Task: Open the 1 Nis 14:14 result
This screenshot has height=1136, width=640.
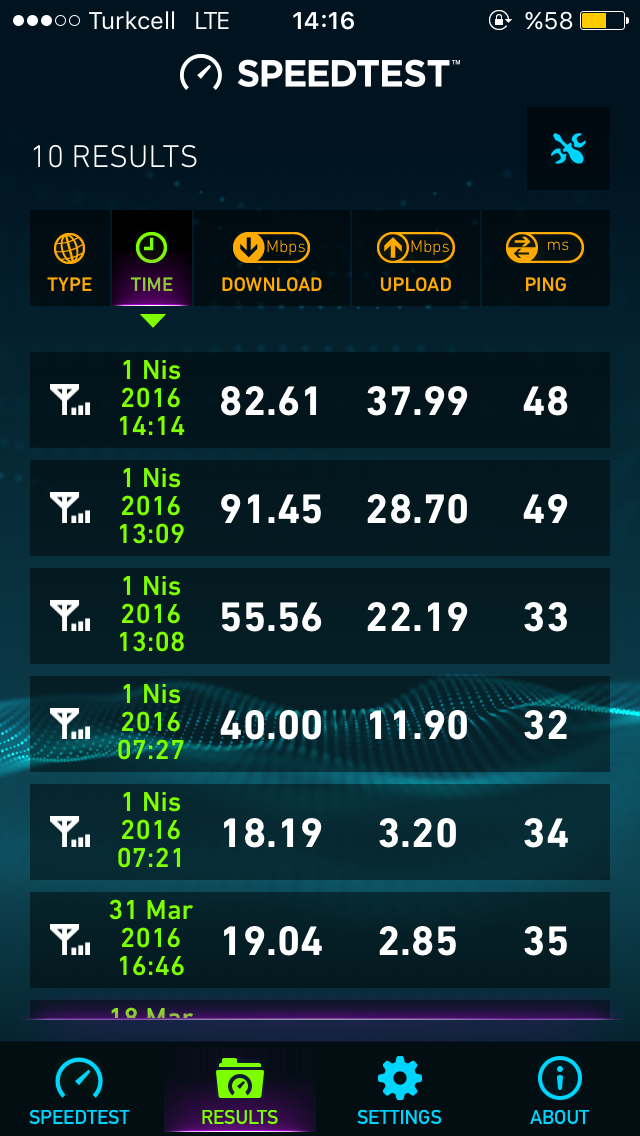Action: click(x=320, y=400)
